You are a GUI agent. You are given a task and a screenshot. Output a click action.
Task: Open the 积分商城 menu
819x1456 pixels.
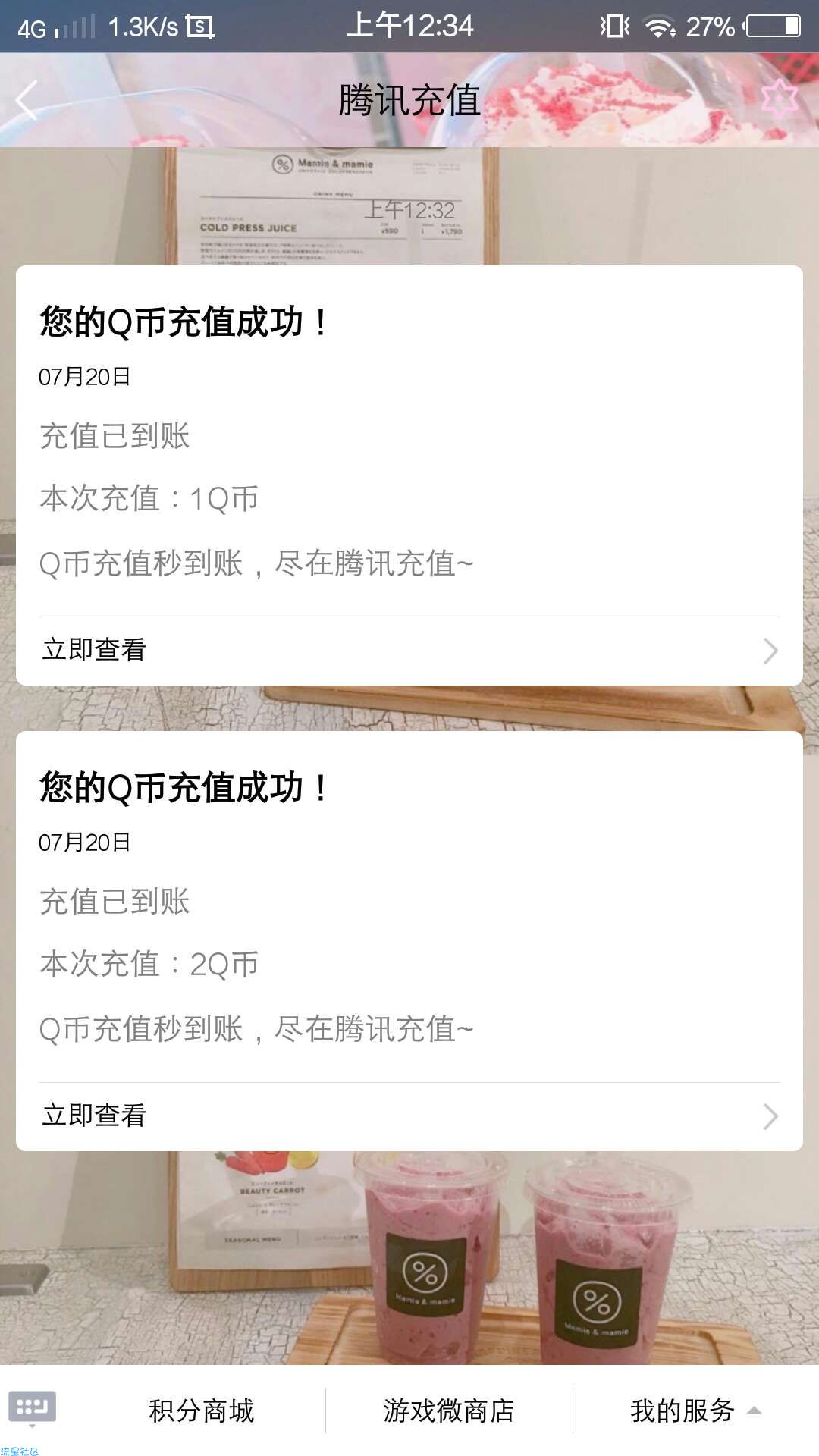tap(202, 1410)
